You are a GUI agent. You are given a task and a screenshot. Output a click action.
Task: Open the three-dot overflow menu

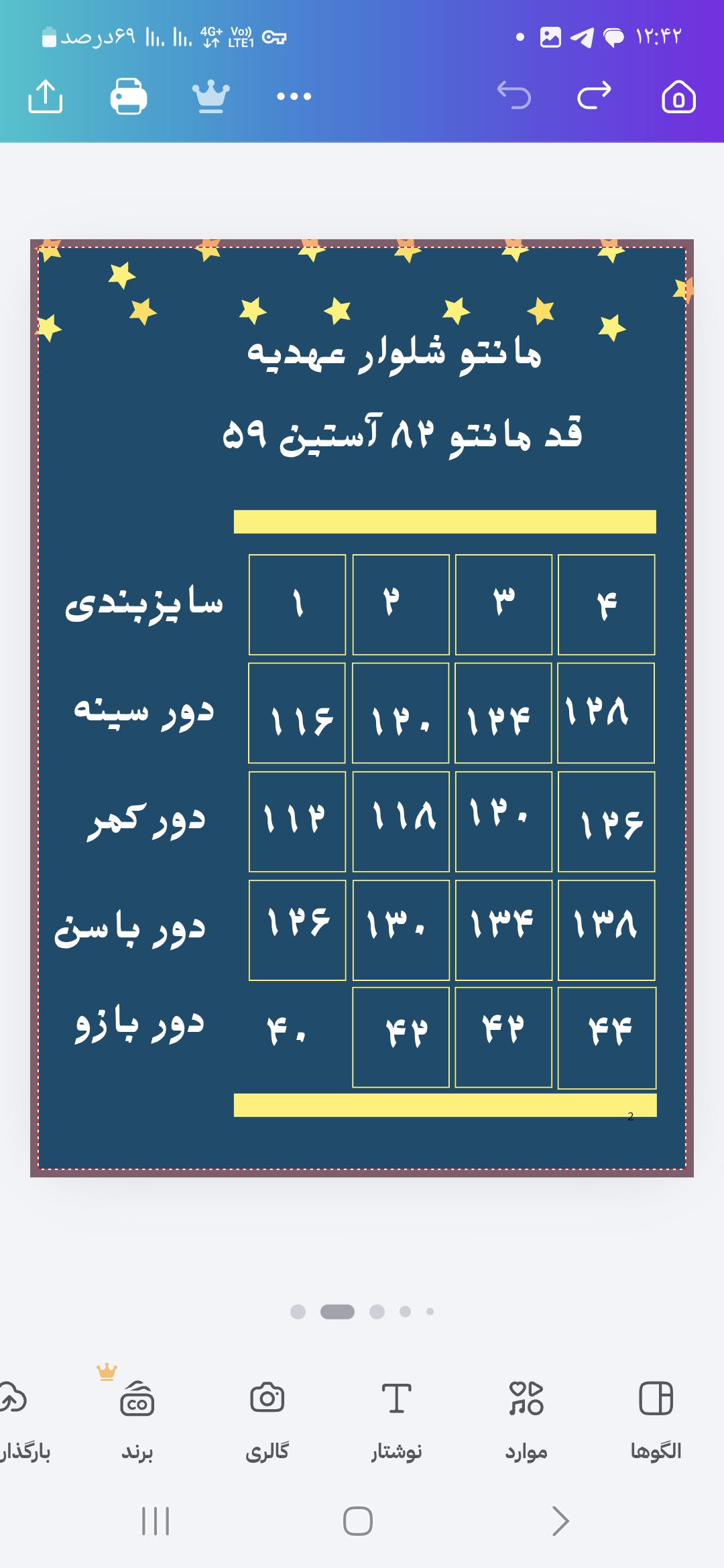(x=294, y=96)
